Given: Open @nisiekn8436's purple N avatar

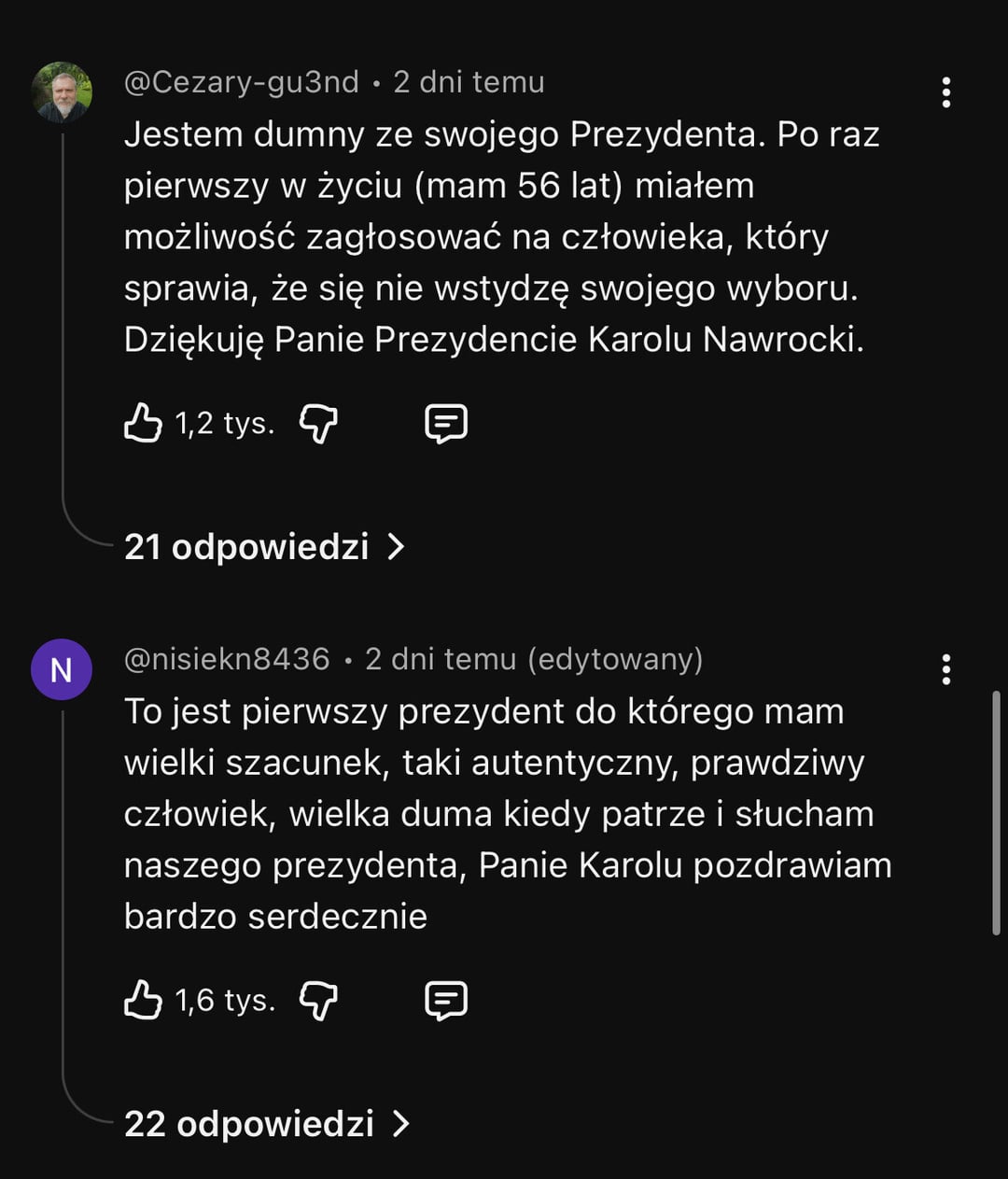Looking at the screenshot, I should 62,669.
